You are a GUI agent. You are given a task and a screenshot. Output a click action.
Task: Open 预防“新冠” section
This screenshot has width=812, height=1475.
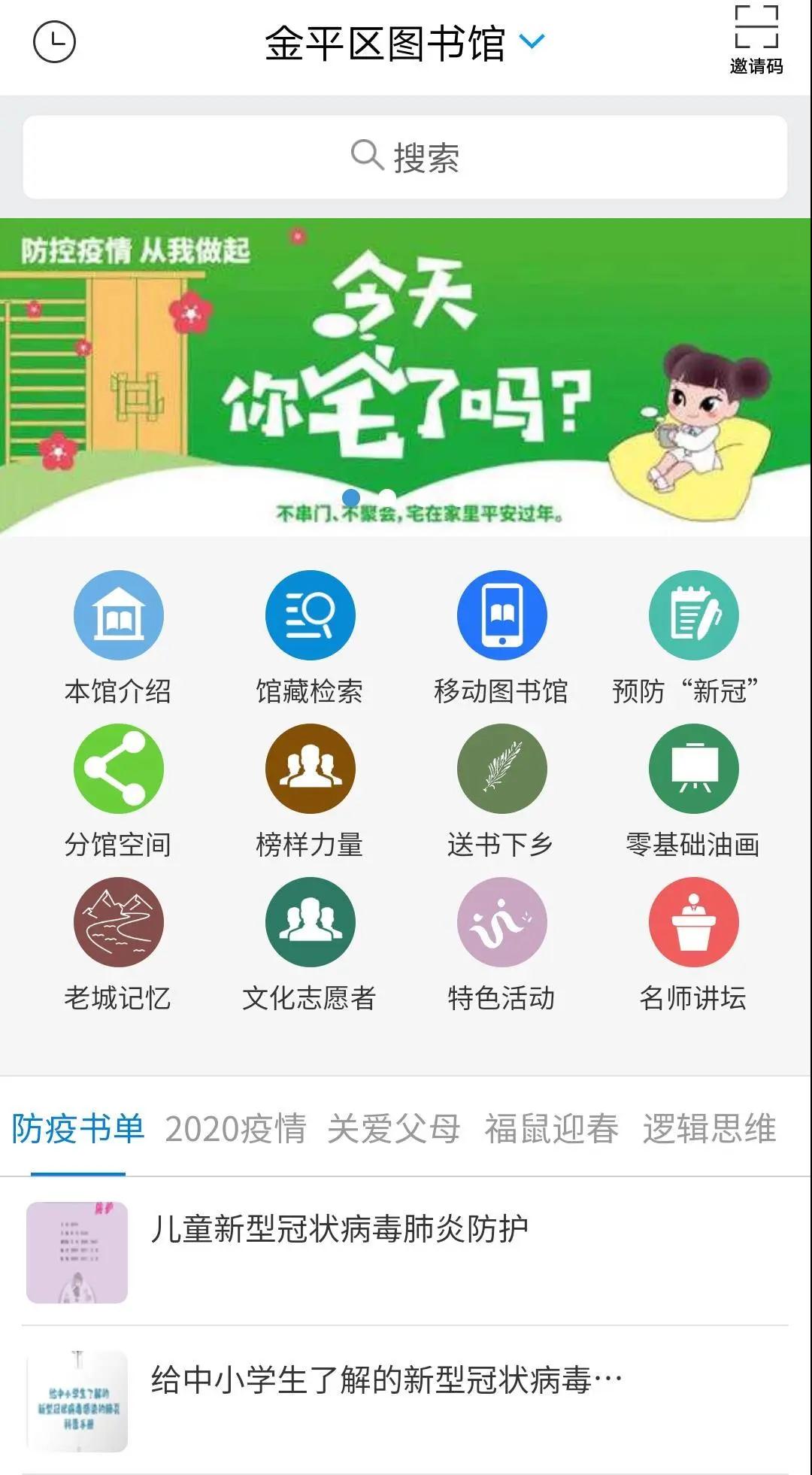[x=693, y=637]
